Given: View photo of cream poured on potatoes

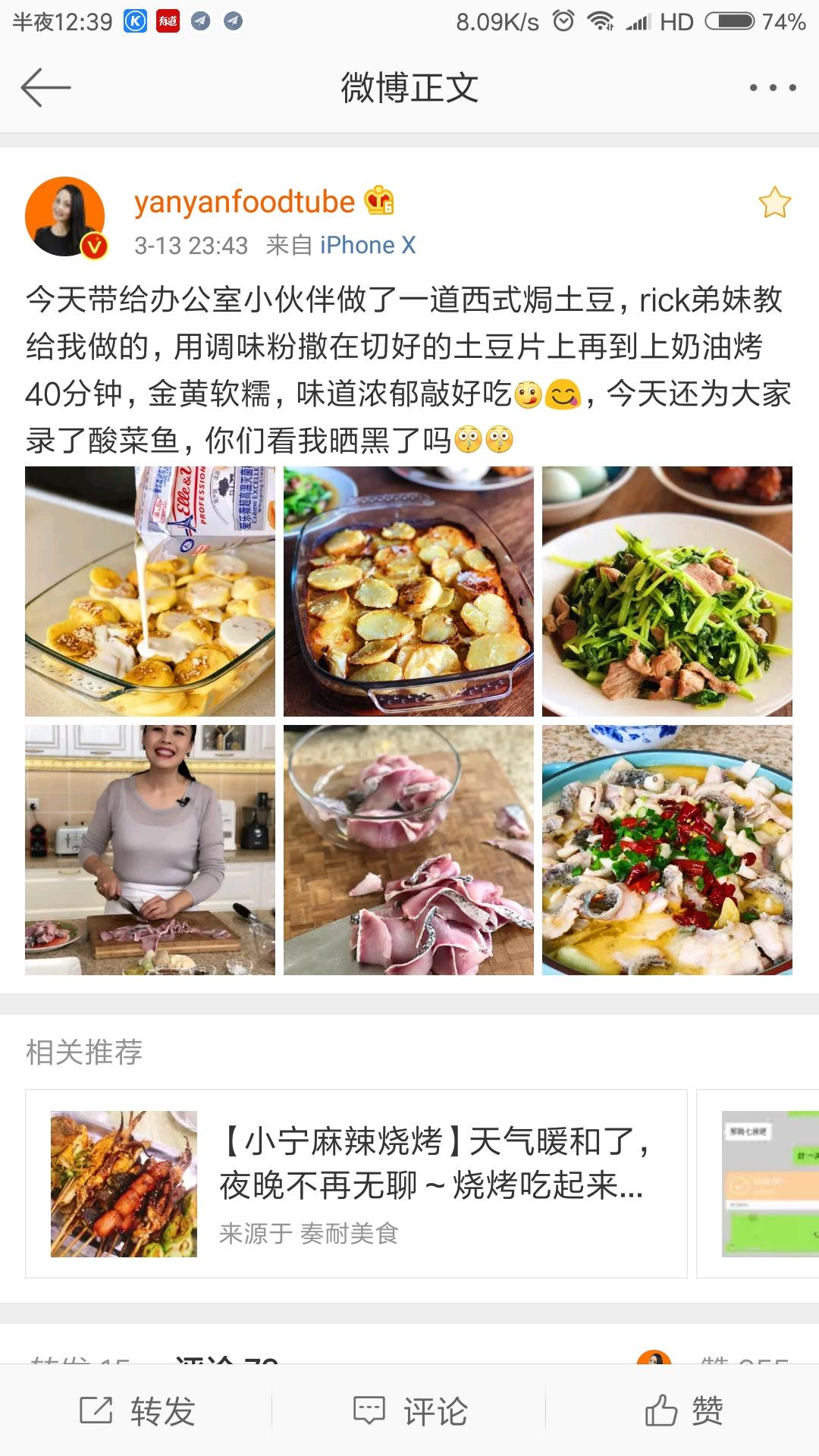Looking at the screenshot, I should 150,591.
